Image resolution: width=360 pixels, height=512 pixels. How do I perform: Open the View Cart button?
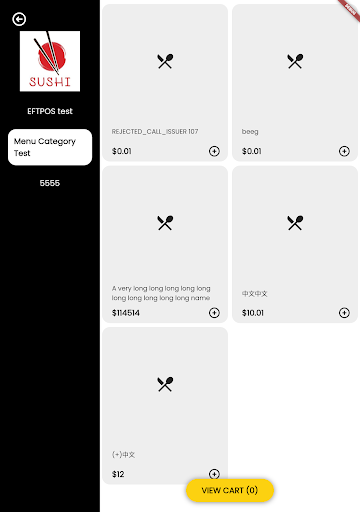point(230,490)
